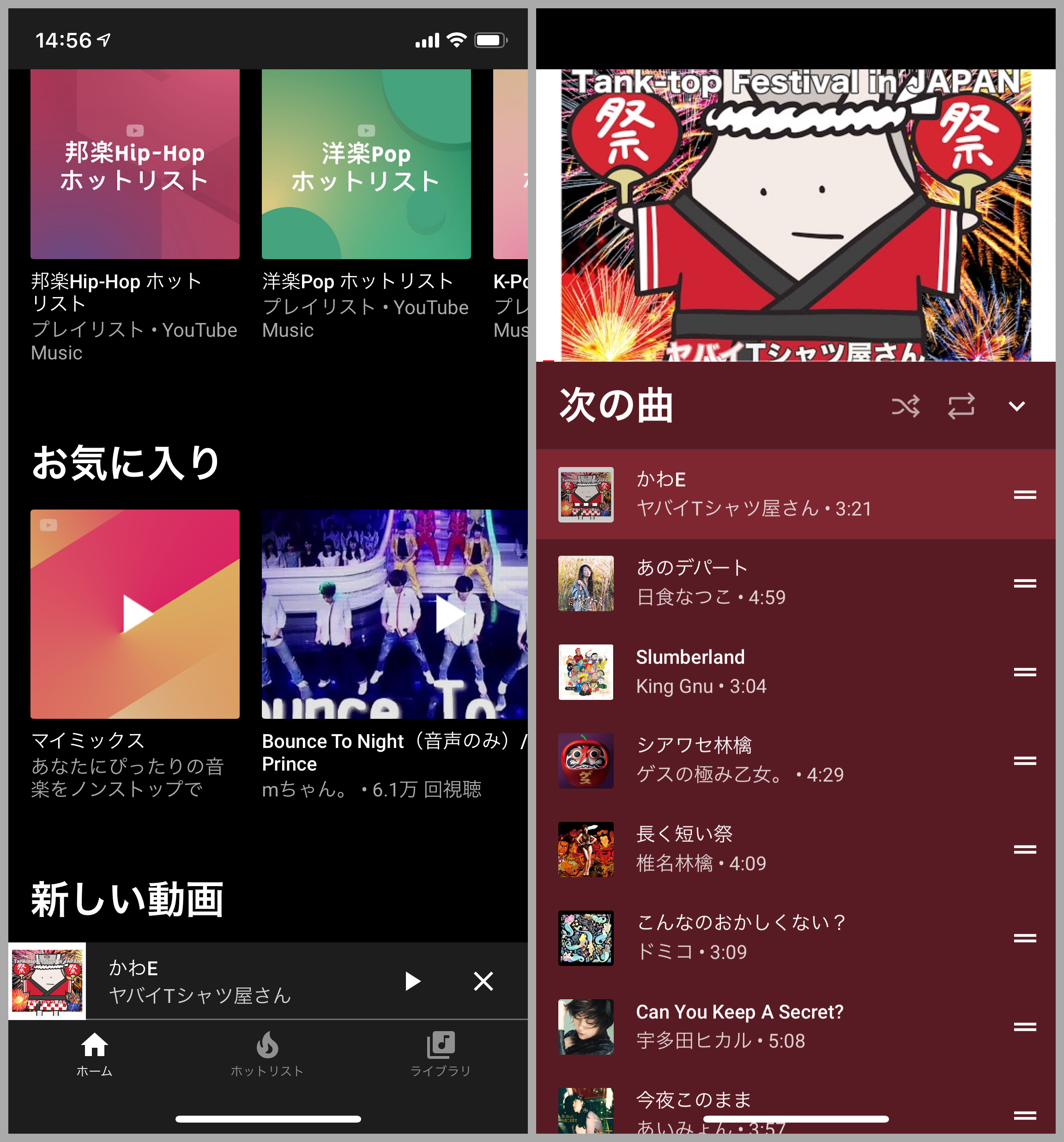Play こんなのおかしくない？ by ドミコ
The width and height of the screenshot is (1064, 1142).
coord(746,937)
